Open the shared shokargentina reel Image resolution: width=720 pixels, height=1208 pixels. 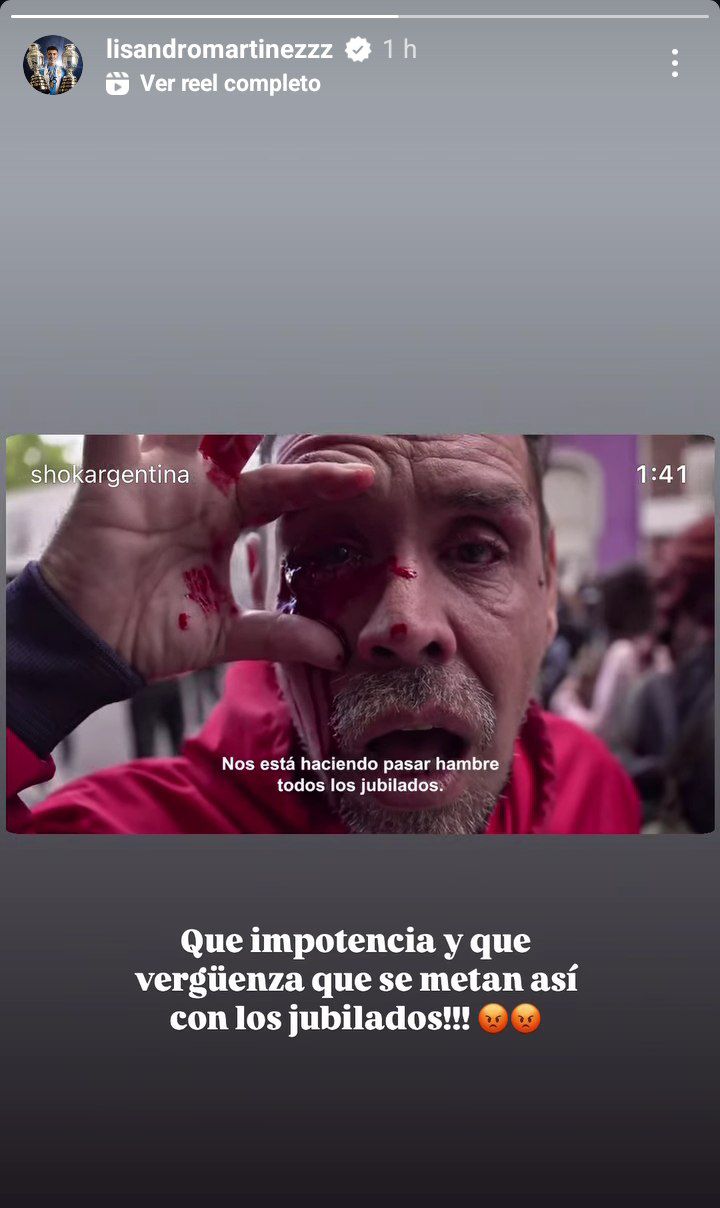pos(360,634)
